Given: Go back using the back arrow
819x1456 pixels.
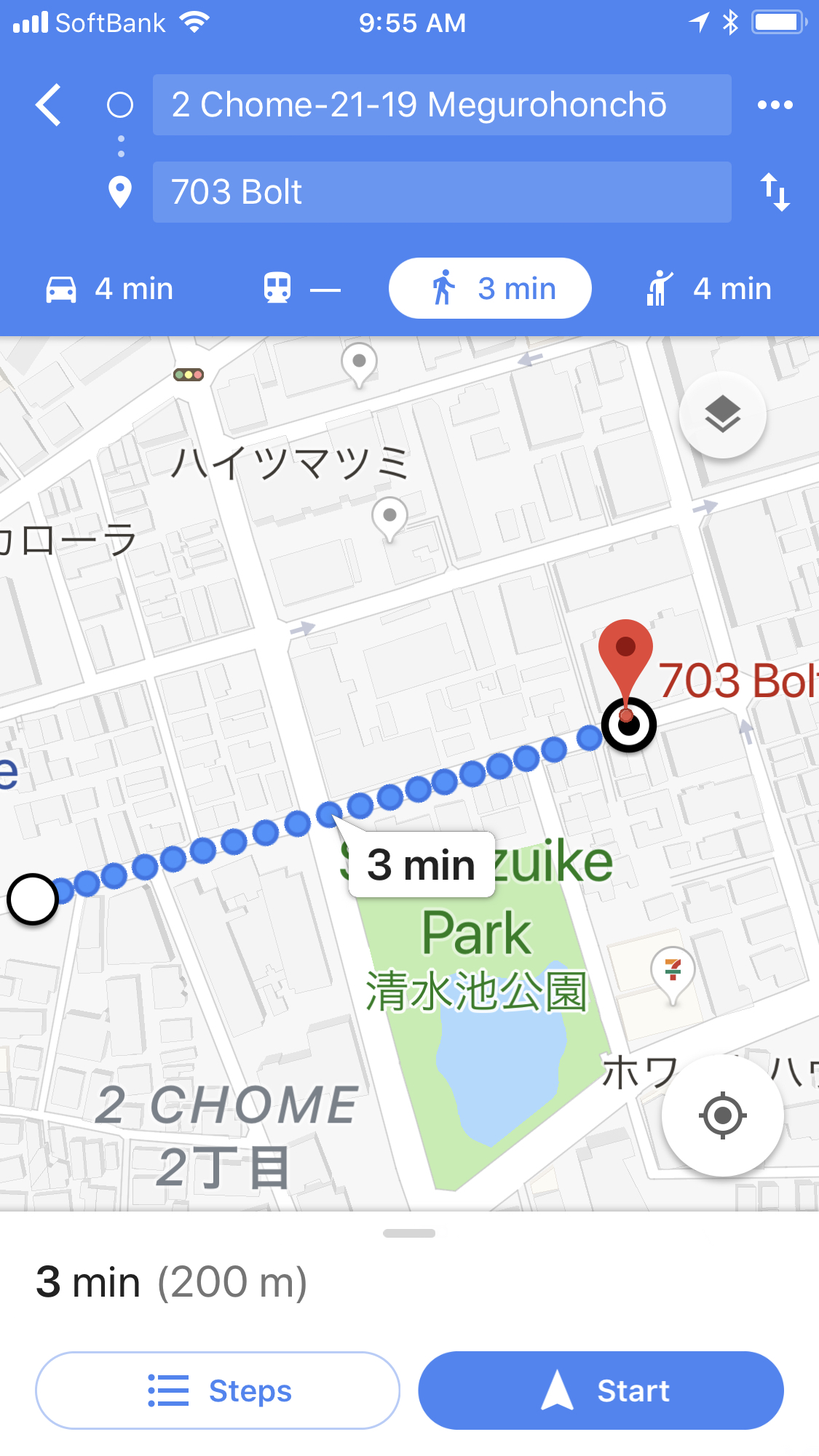Looking at the screenshot, I should [x=49, y=105].
